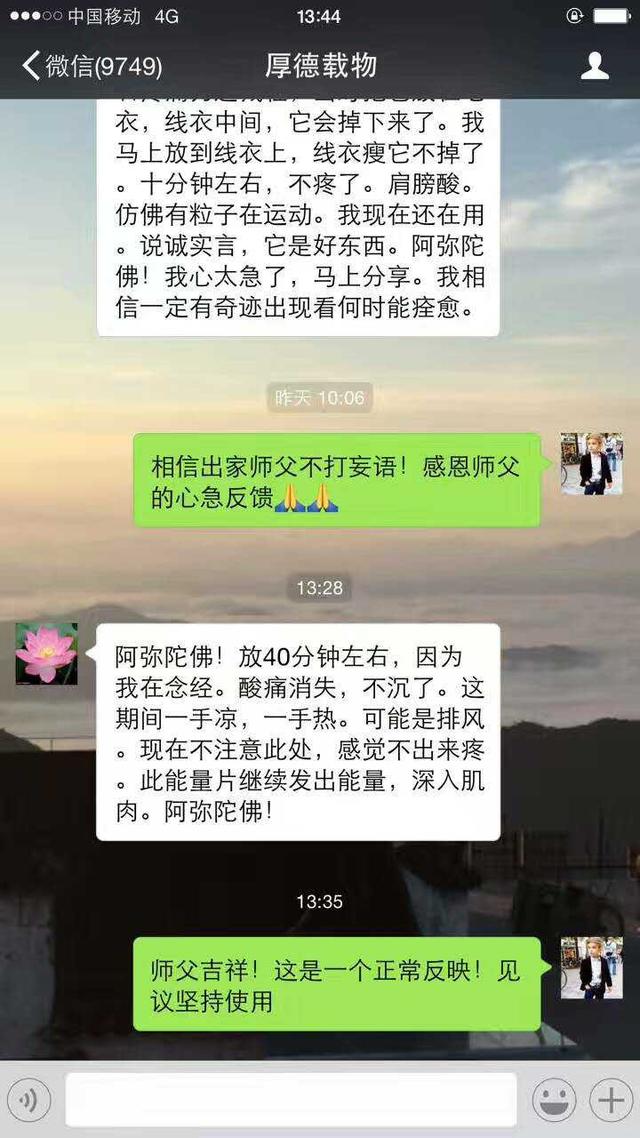Switch to voice message input
Screen dimensions: 640x1138
tap(30, 1101)
